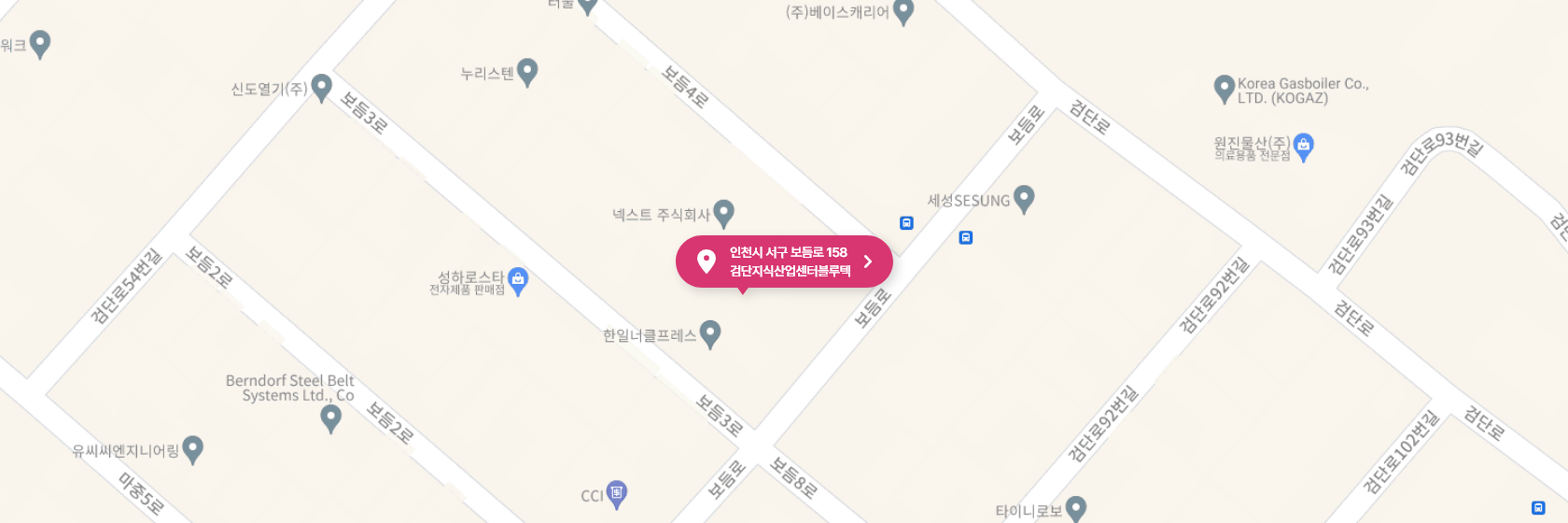Open the 원진물산(주) shop marker
Viewport: 1568px width, 523px height.
pyautogui.click(x=1304, y=146)
